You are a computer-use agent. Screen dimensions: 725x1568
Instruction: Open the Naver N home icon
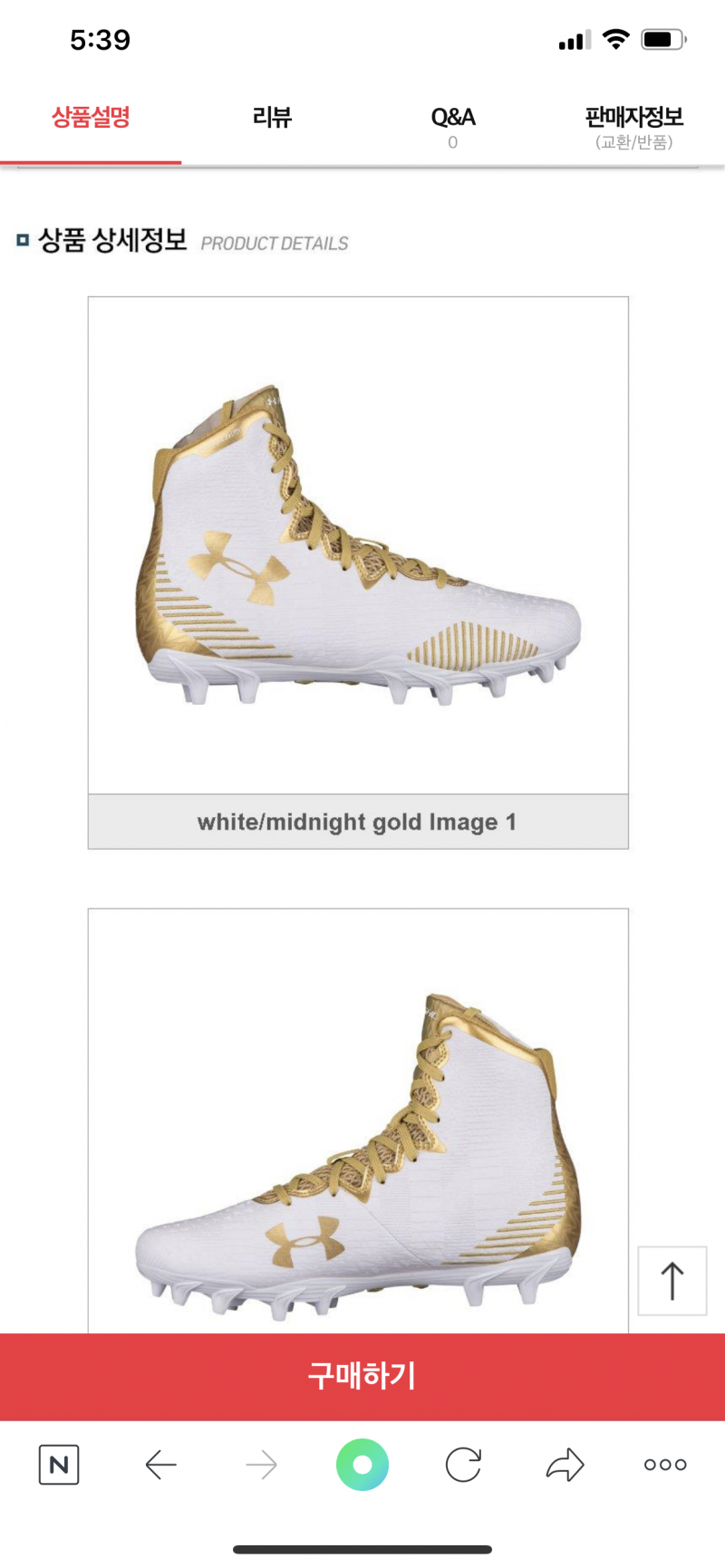pyautogui.click(x=59, y=1465)
